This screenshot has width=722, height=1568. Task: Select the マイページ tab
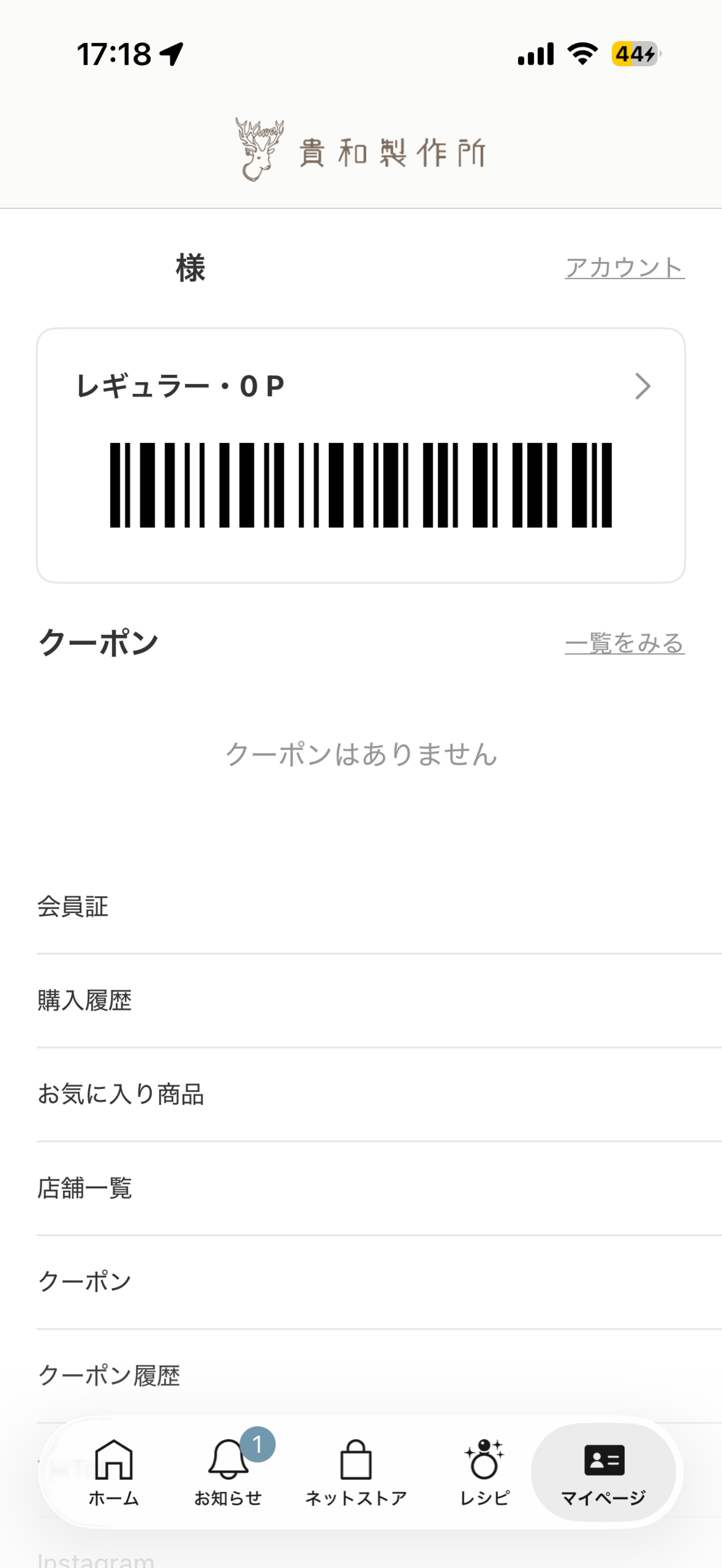click(603, 1472)
